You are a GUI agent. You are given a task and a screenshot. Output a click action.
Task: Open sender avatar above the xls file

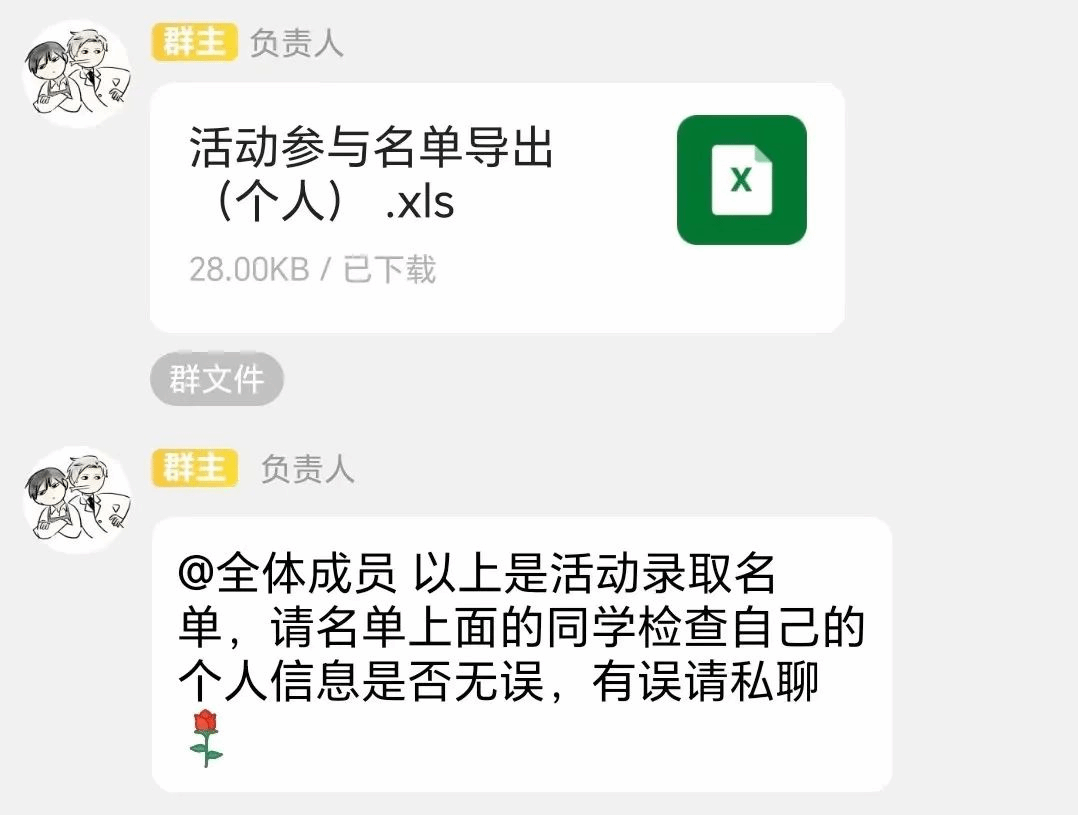pyautogui.click(x=77, y=75)
